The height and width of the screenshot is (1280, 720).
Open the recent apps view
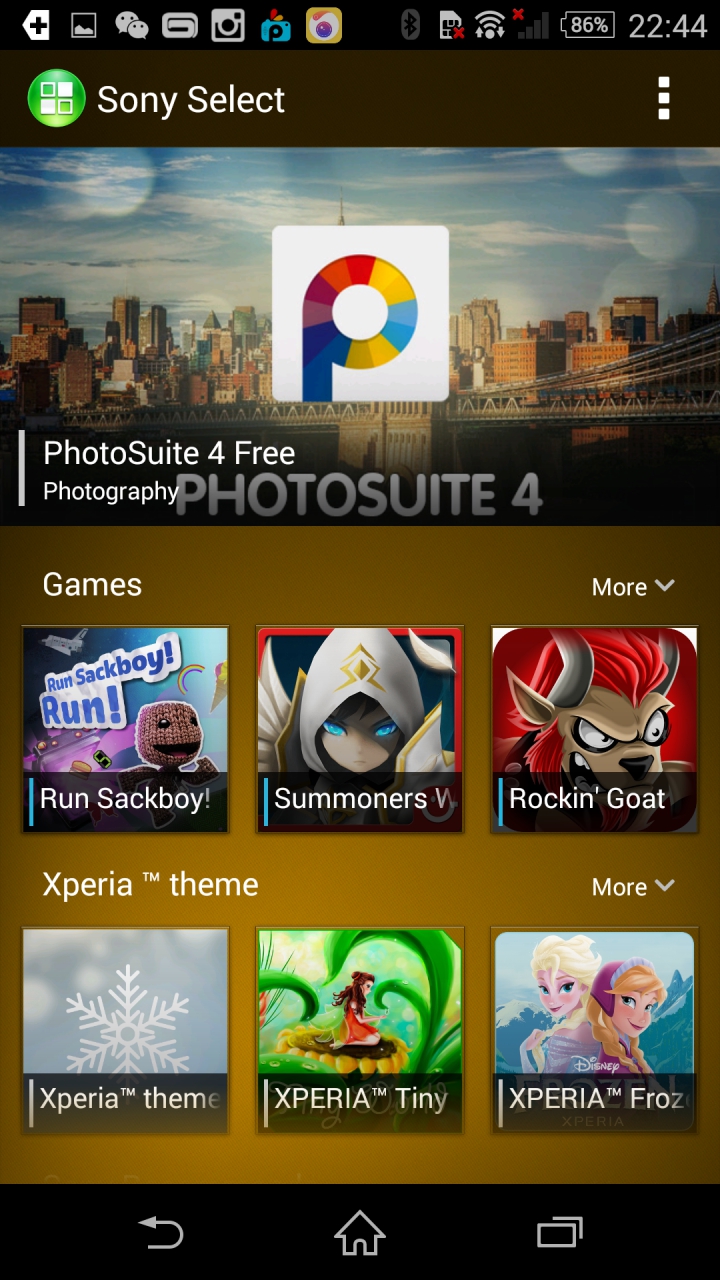coord(560,1232)
